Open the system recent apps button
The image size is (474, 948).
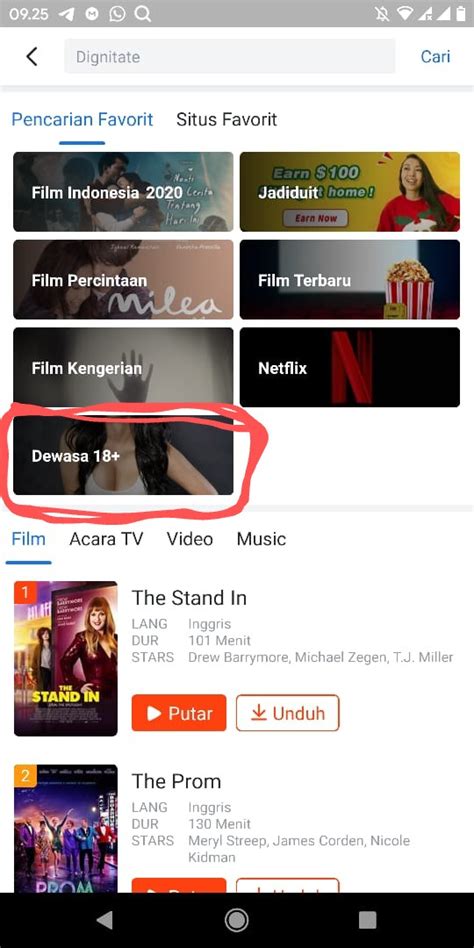point(368,920)
